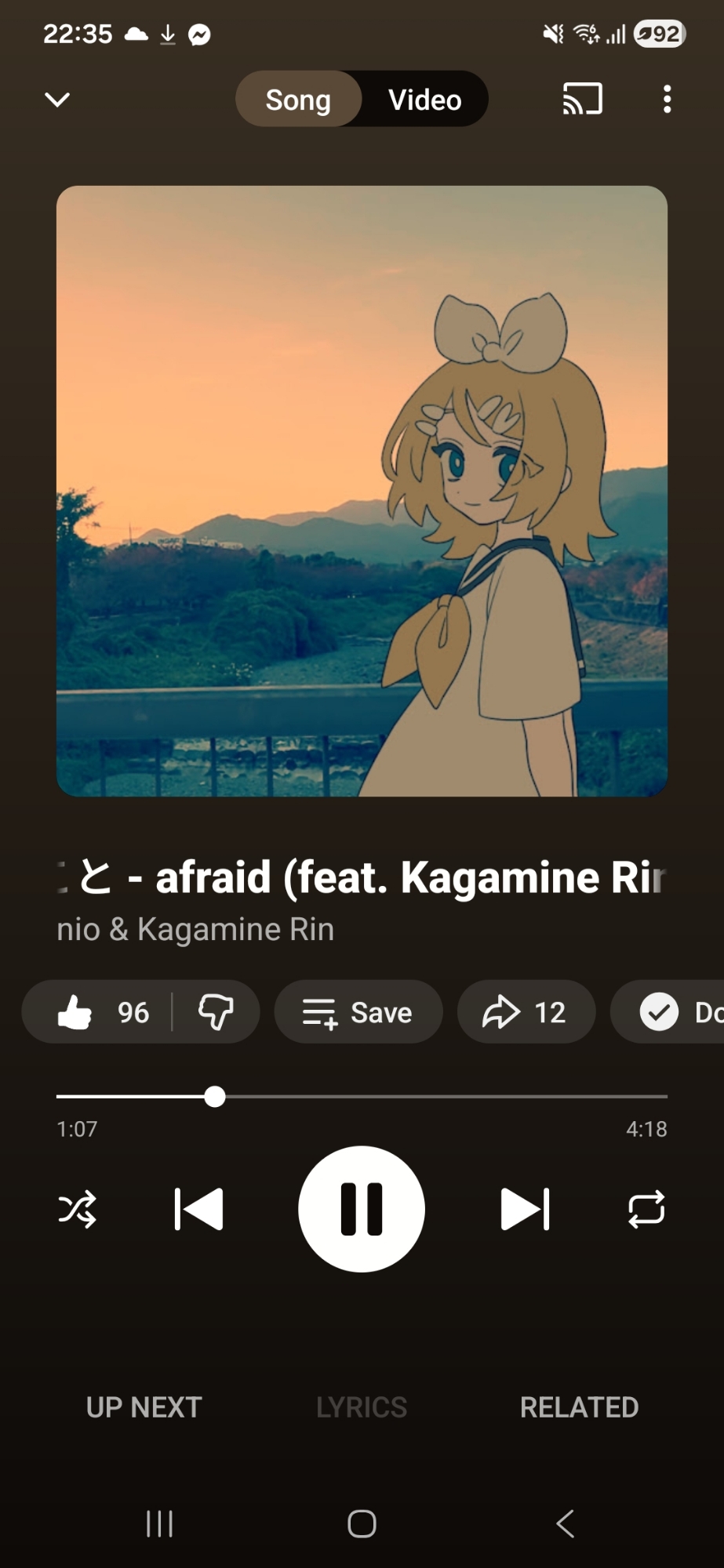This screenshot has width=724, height=1568.
Task: Collapse the player with the down chevron
Action: point(57,100)
